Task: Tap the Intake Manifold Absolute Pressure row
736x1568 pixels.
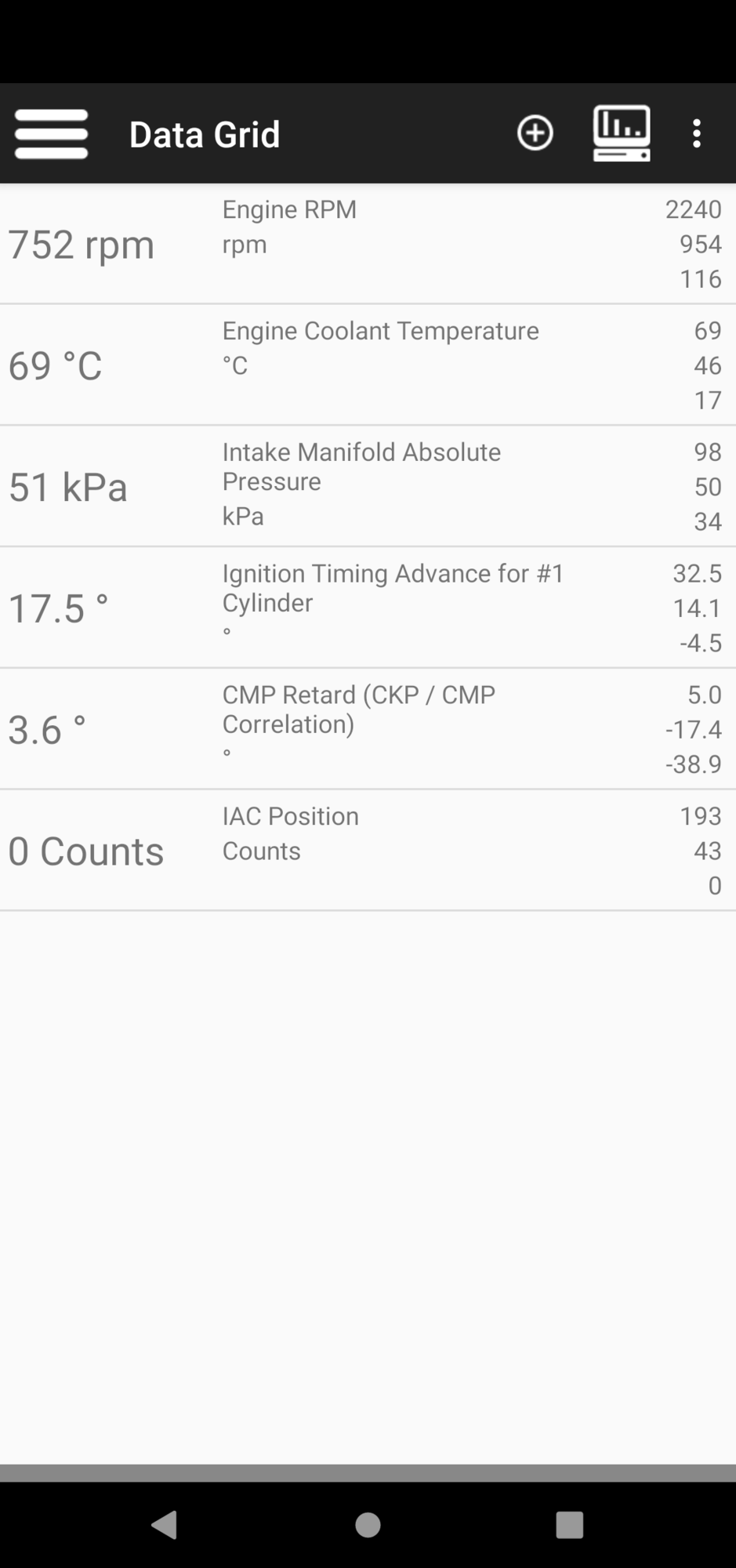Action: click(368, 486)
